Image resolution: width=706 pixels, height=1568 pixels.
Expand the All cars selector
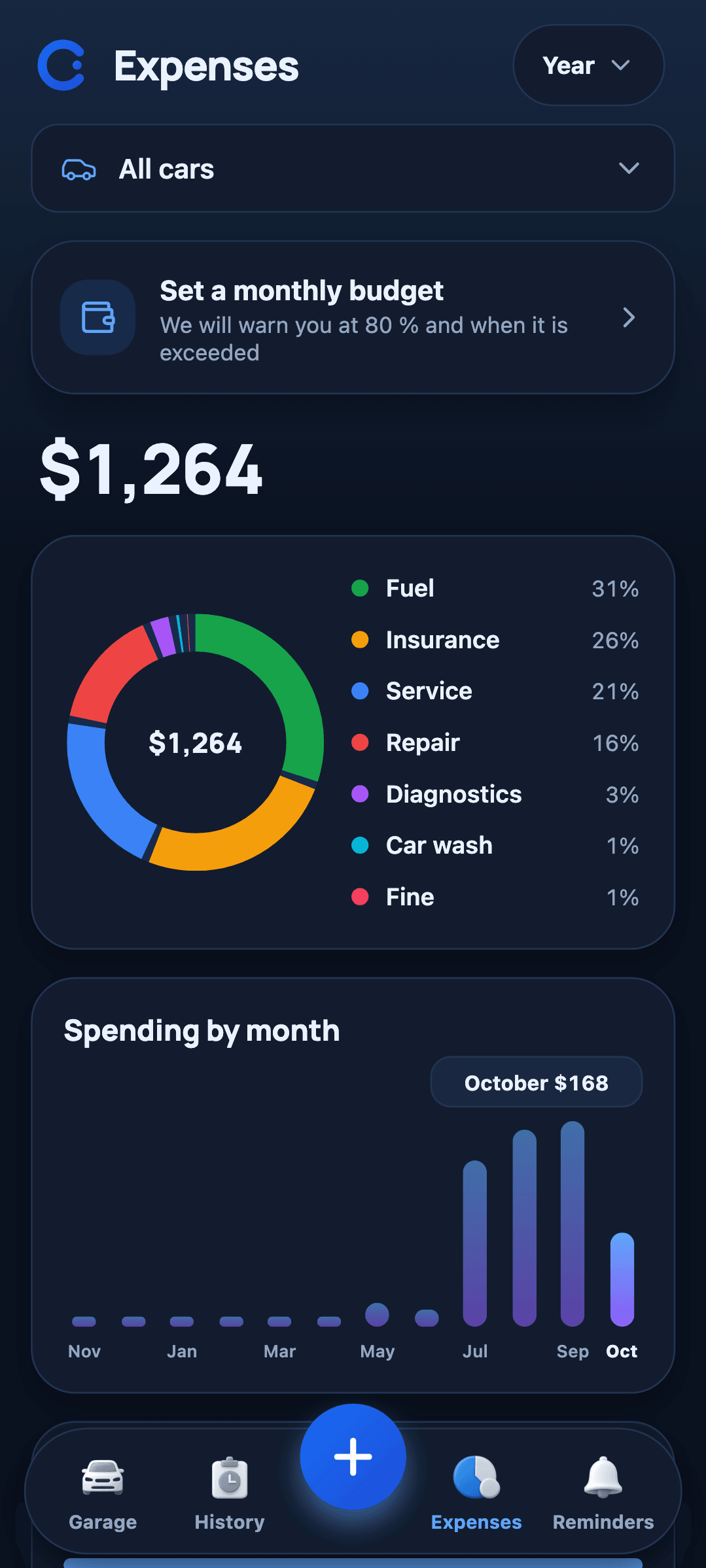coord(353,169)
